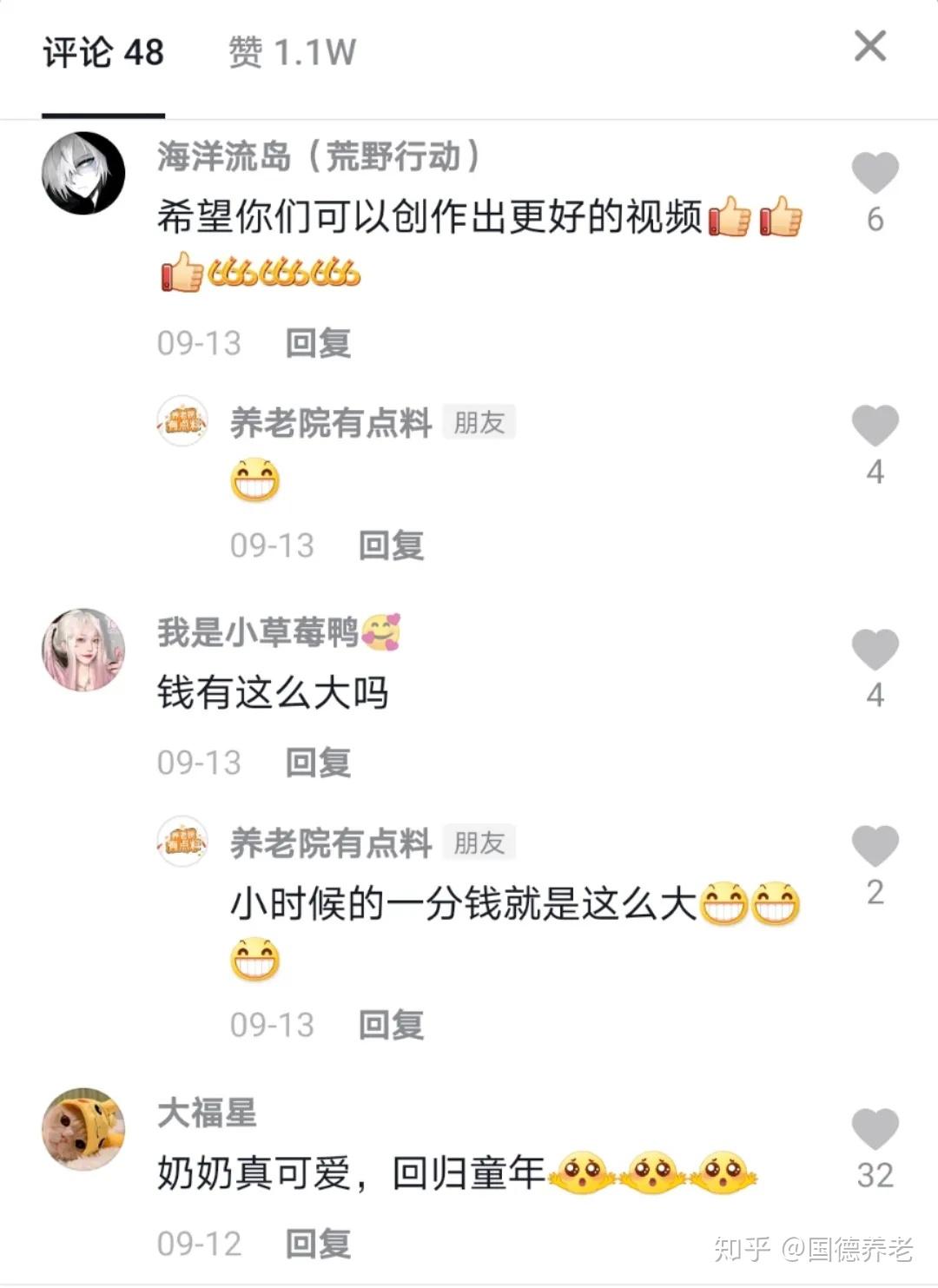Image resolution: width=938 pixels, height=1288 pixels.
Task: Reply to 海洋流岛's comment
Action: [318, 343]
